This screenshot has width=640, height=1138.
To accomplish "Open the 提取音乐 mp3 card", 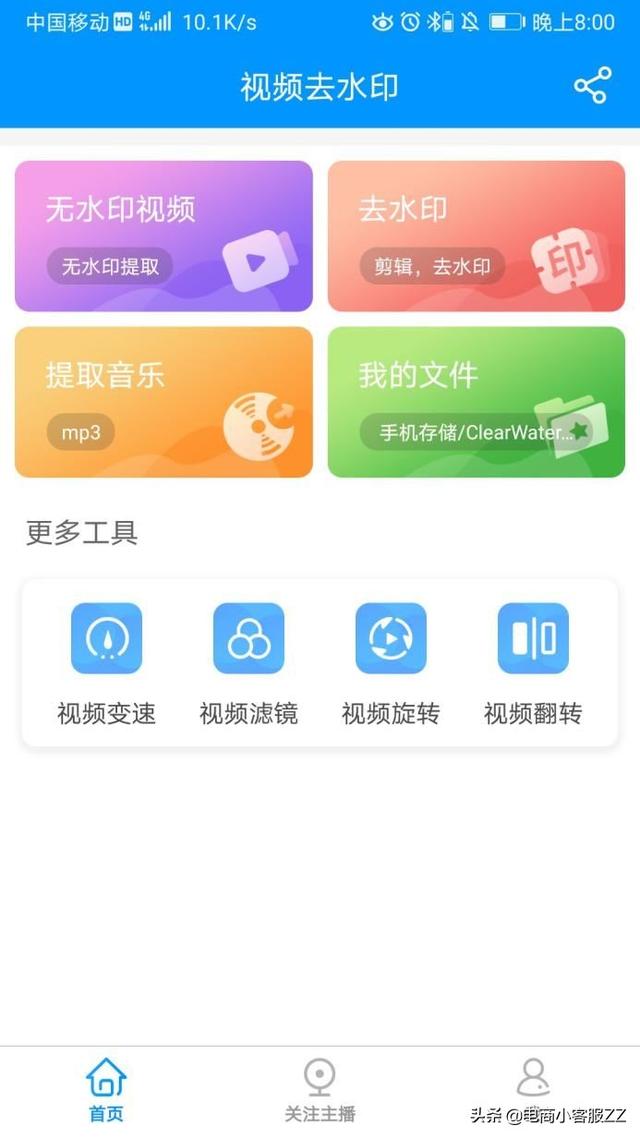I will click(164, 402).
